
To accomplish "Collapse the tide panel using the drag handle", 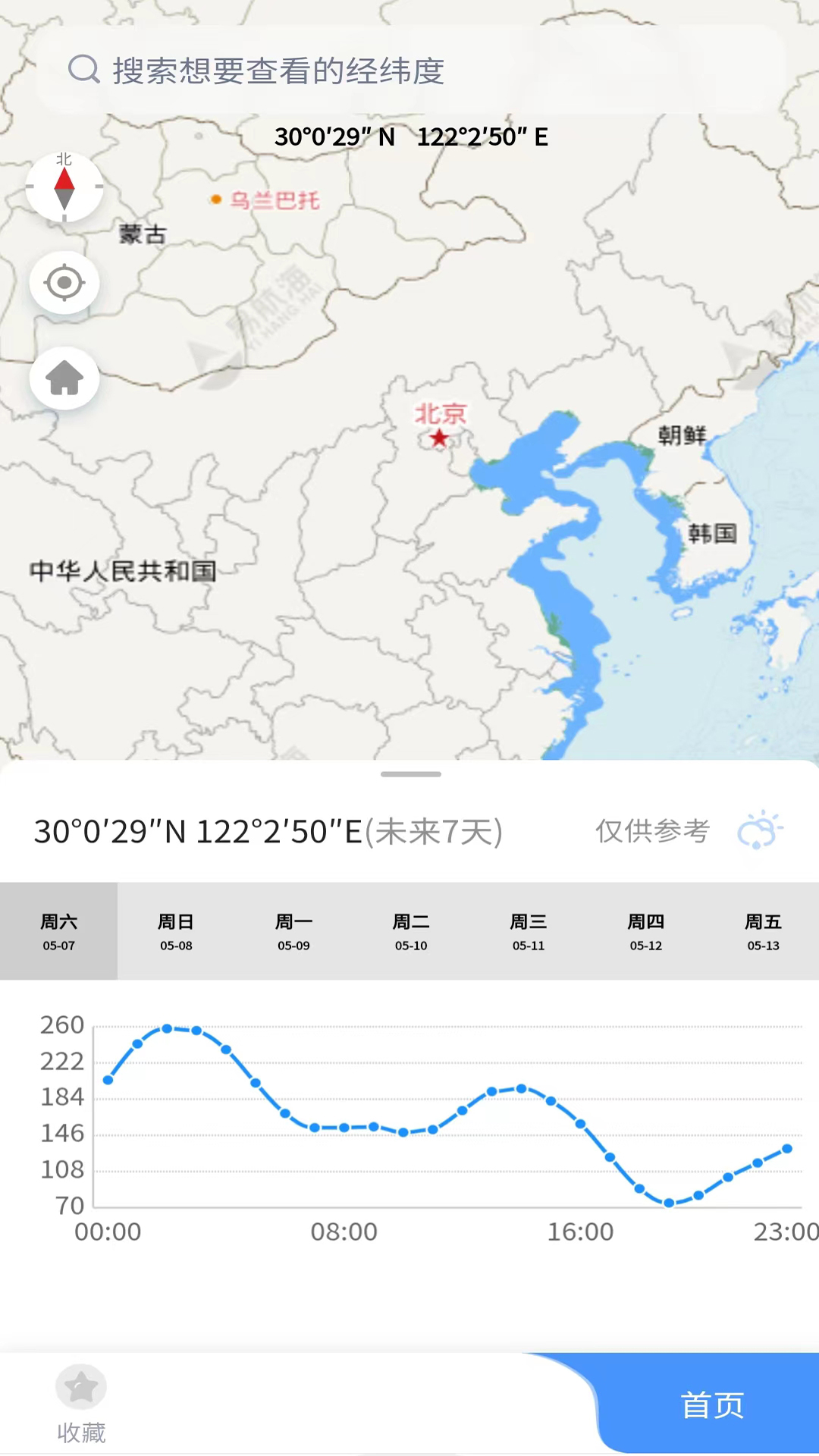I will 409,774.
